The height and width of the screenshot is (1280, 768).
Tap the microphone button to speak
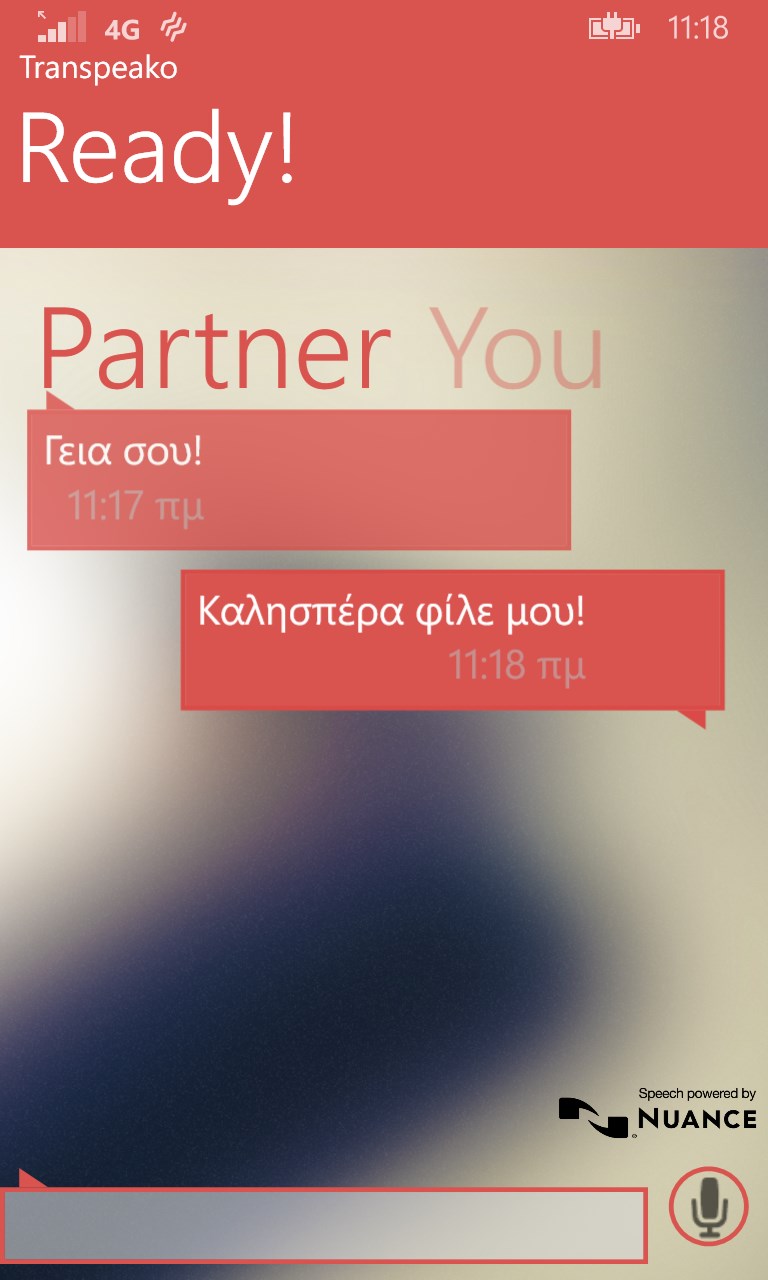click(709, 1205)
